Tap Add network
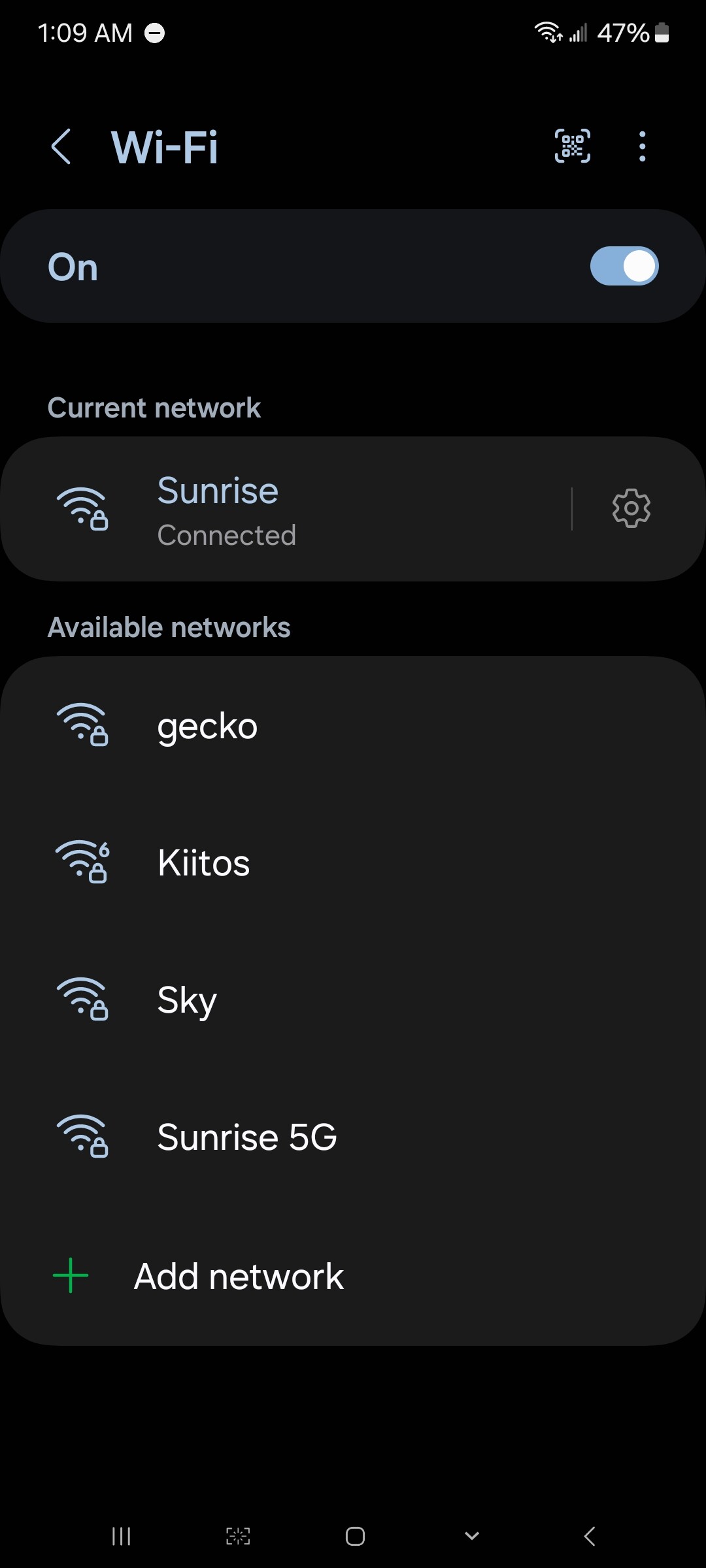The width and height of the screenshot is (706, 1568). pyautogui.click(x=239, y=1276)
